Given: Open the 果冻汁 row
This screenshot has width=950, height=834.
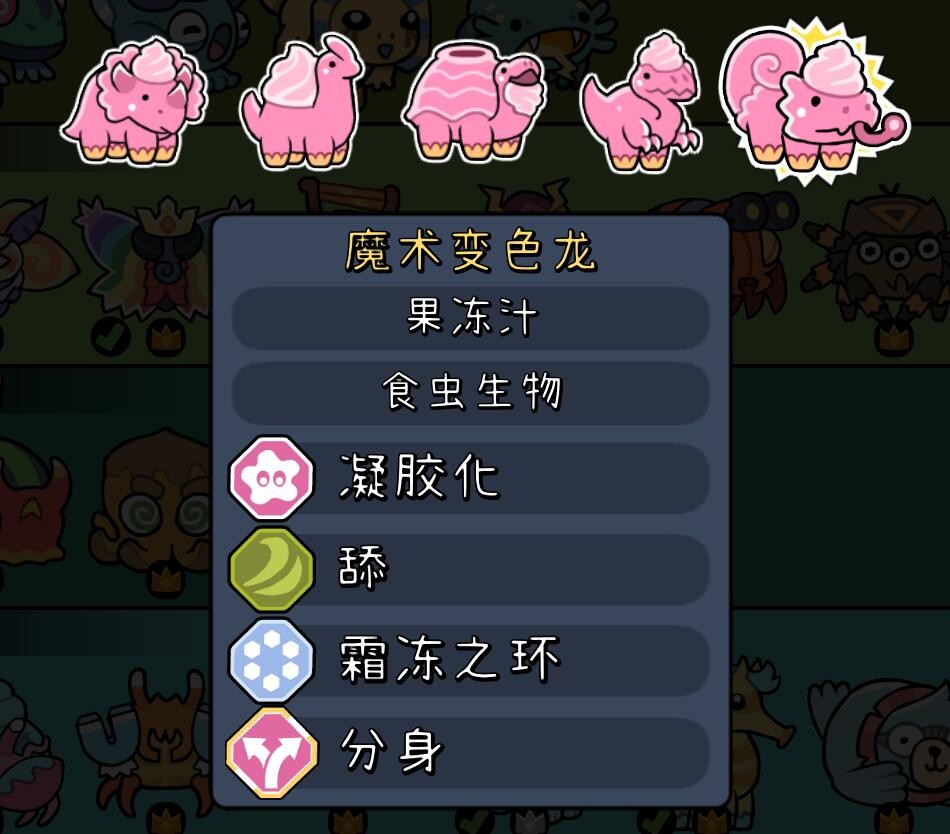Looking at the screenshot, I should tap(471, 319).
